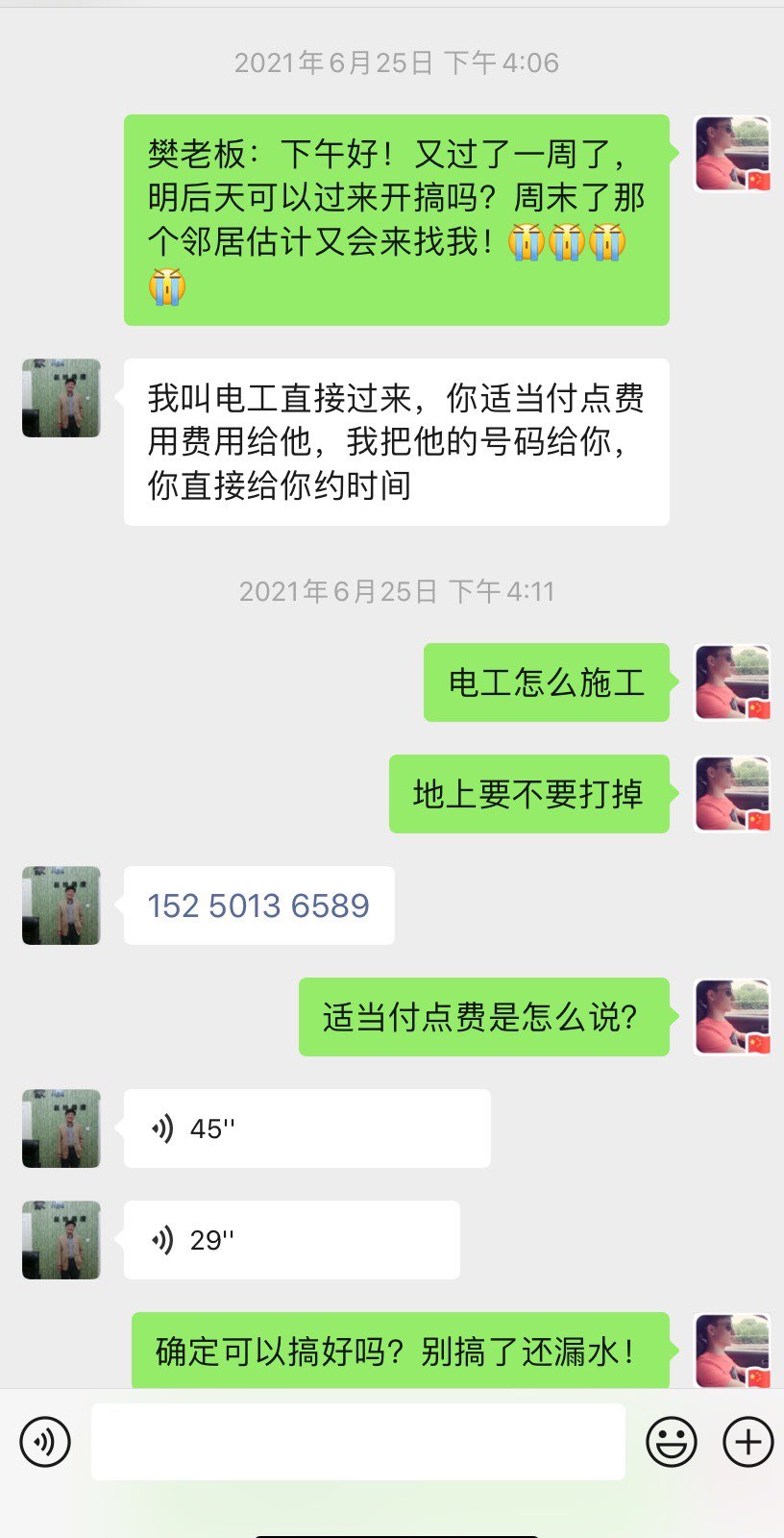Open the plus attachments menu
Screen dimensions: 784x1538
(x=747, y=1442)
